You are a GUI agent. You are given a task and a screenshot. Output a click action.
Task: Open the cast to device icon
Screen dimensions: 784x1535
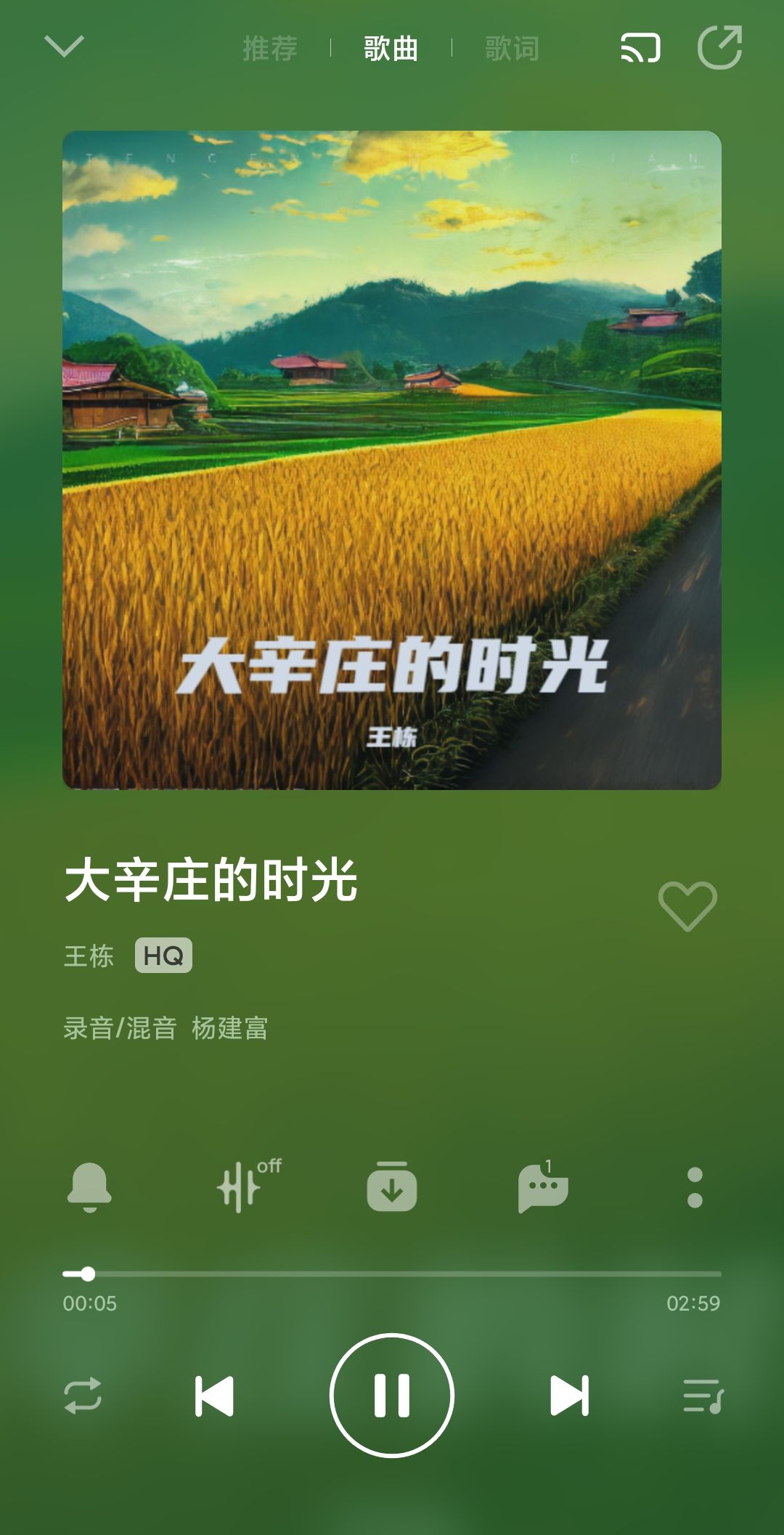tap(640, 49)
